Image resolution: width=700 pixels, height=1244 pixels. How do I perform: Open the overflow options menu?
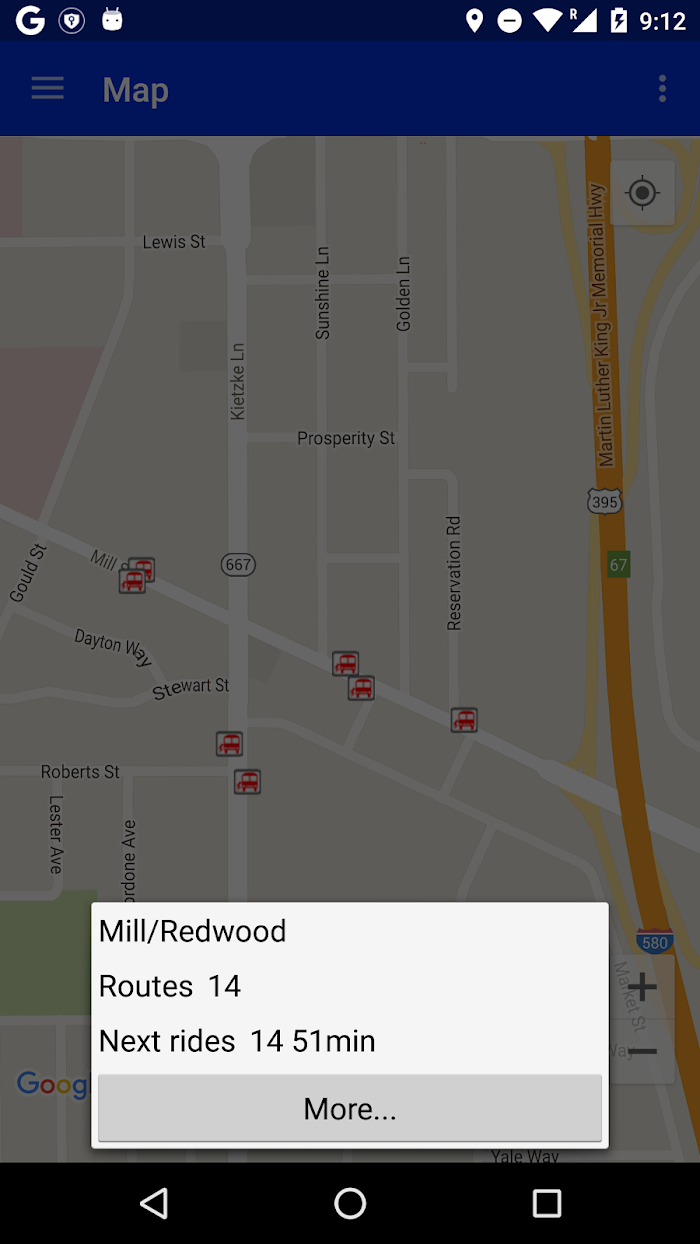pos(662,89)
